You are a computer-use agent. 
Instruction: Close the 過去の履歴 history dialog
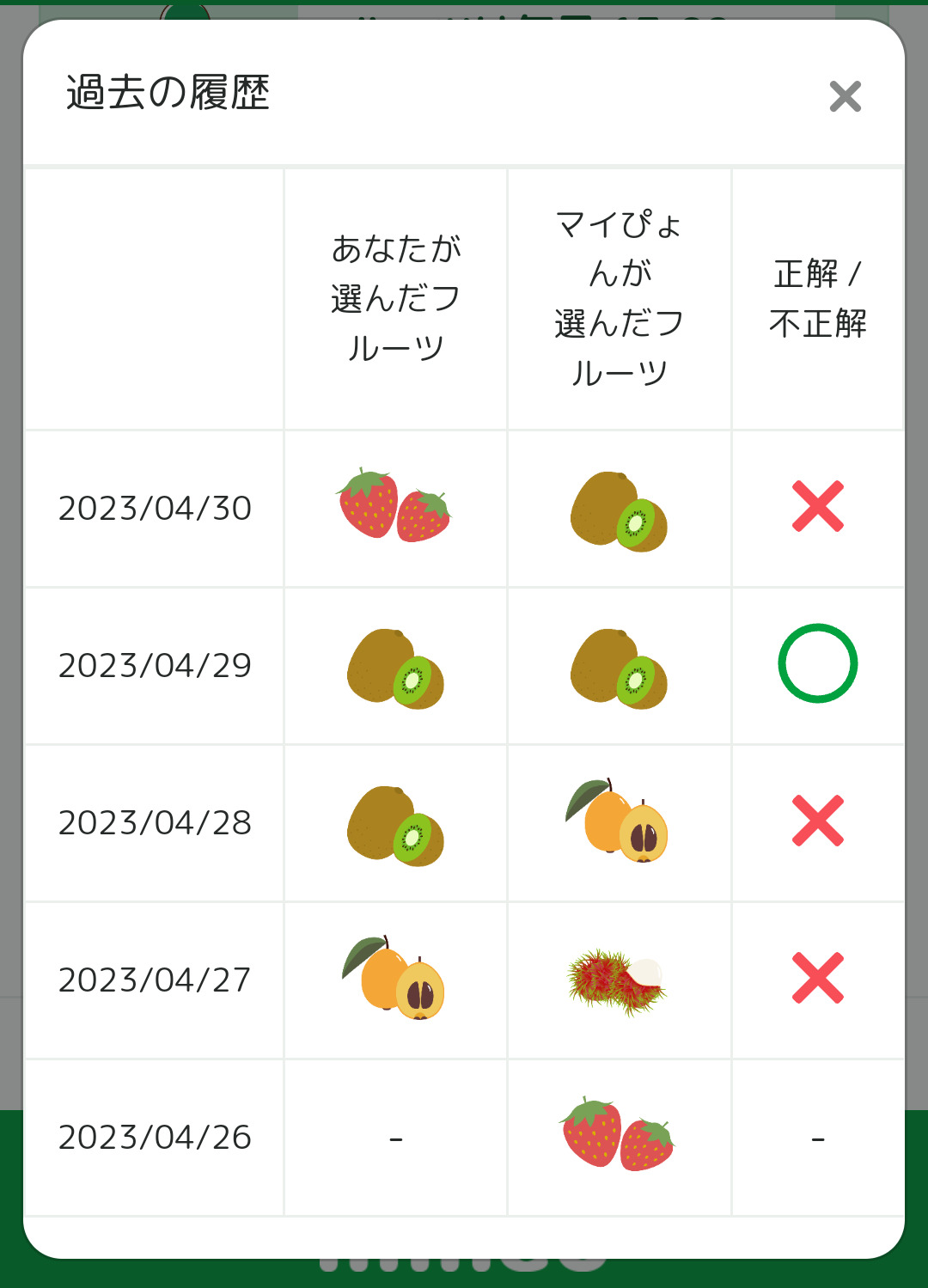click(x=845, y=96)
